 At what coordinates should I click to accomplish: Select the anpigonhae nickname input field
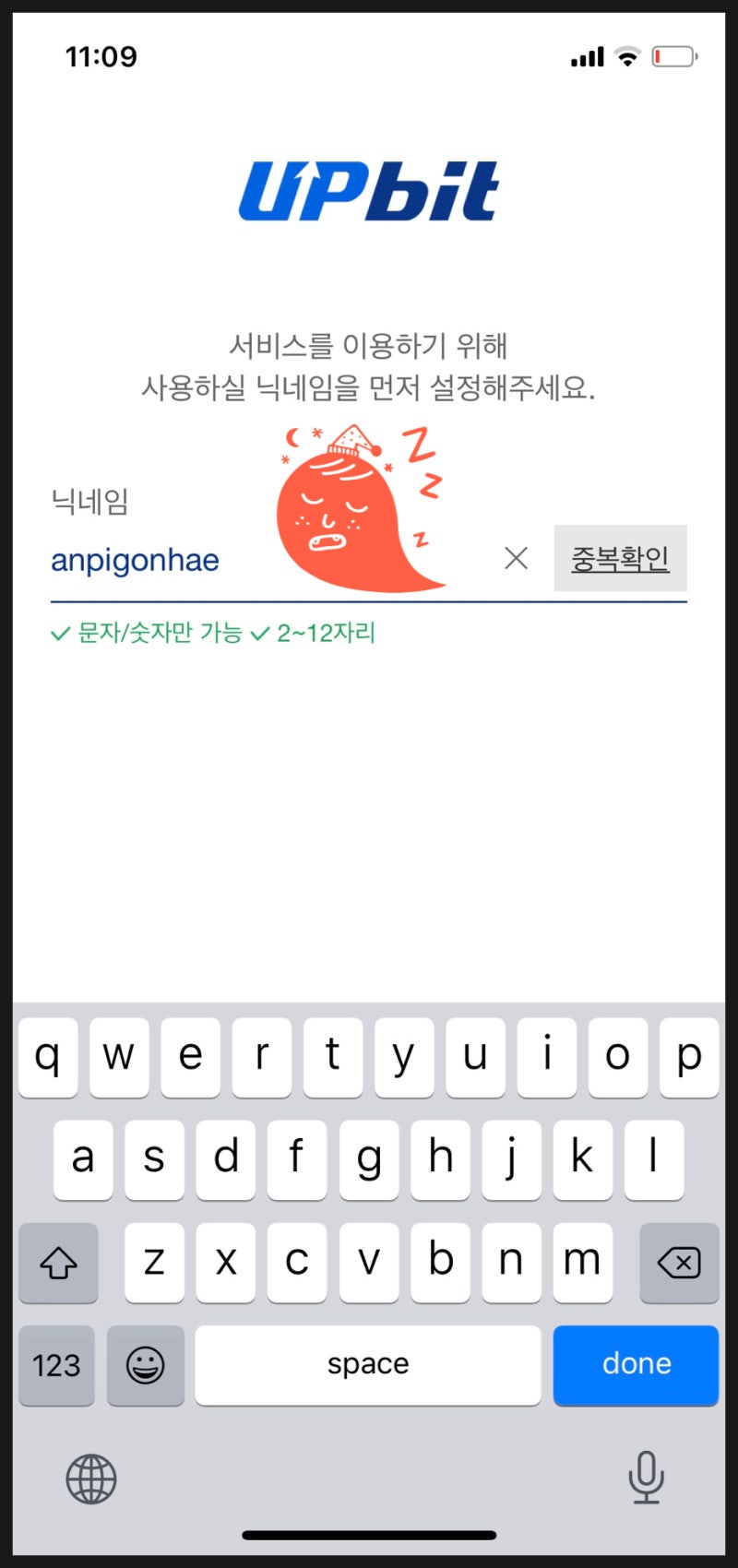click(x=135, y=560)
